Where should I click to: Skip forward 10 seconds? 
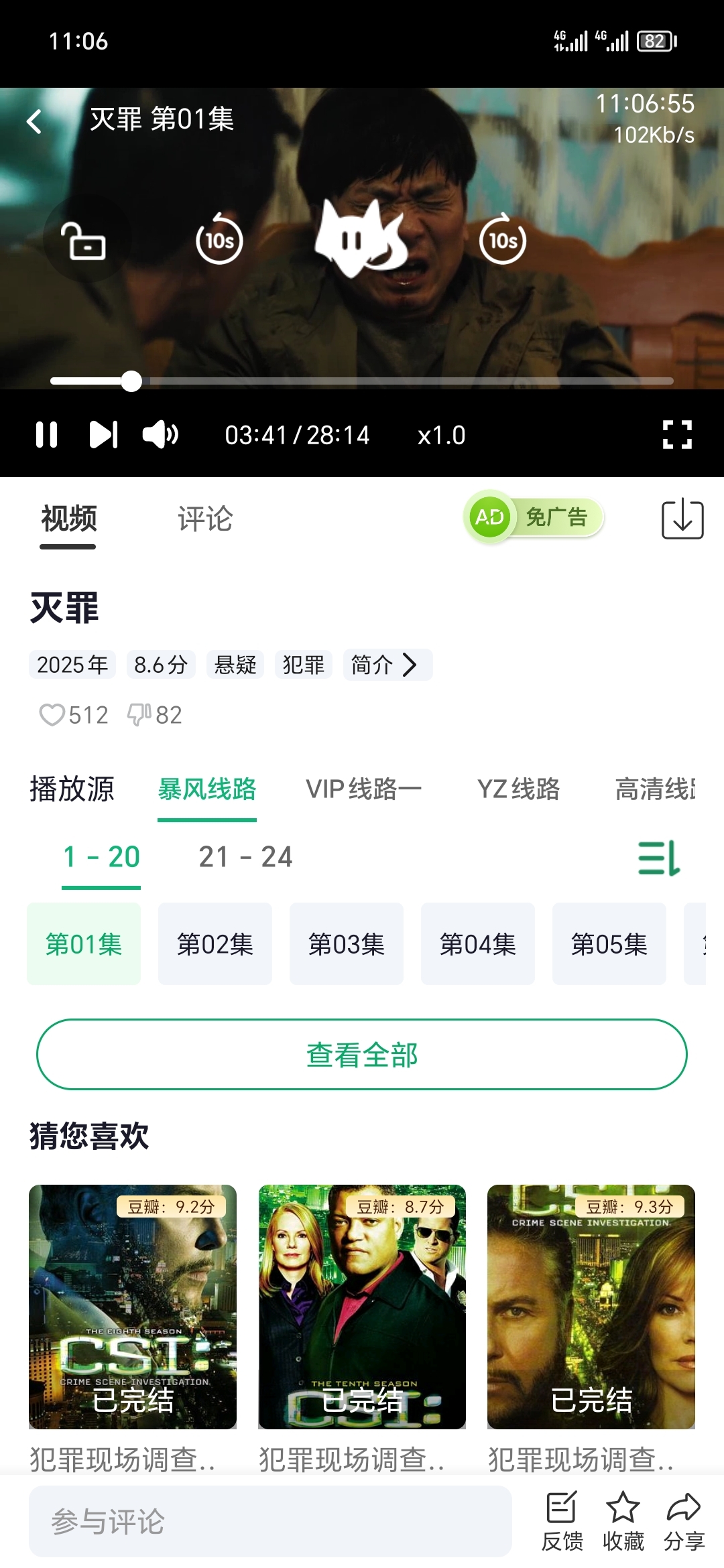(503, 240)
